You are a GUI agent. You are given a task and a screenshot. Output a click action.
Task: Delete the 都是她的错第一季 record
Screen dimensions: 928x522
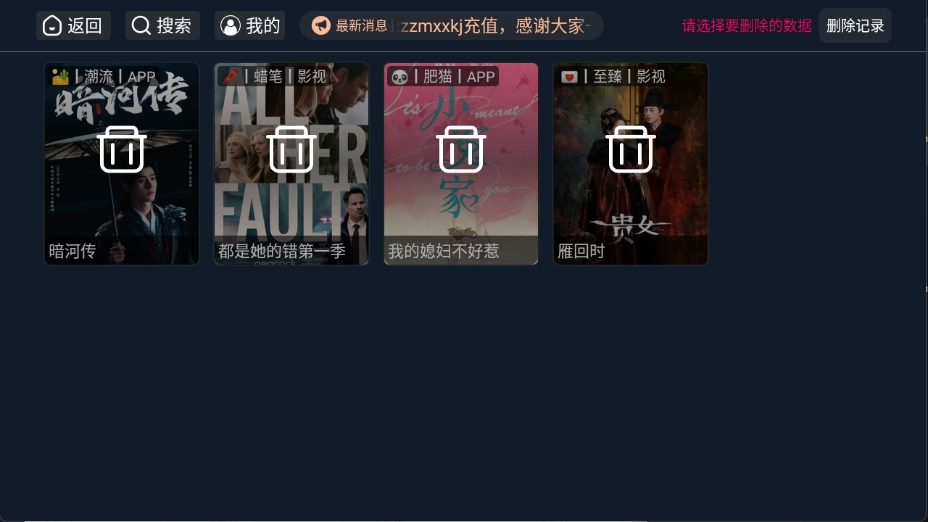pyautogui.click(x=291, y=150)
